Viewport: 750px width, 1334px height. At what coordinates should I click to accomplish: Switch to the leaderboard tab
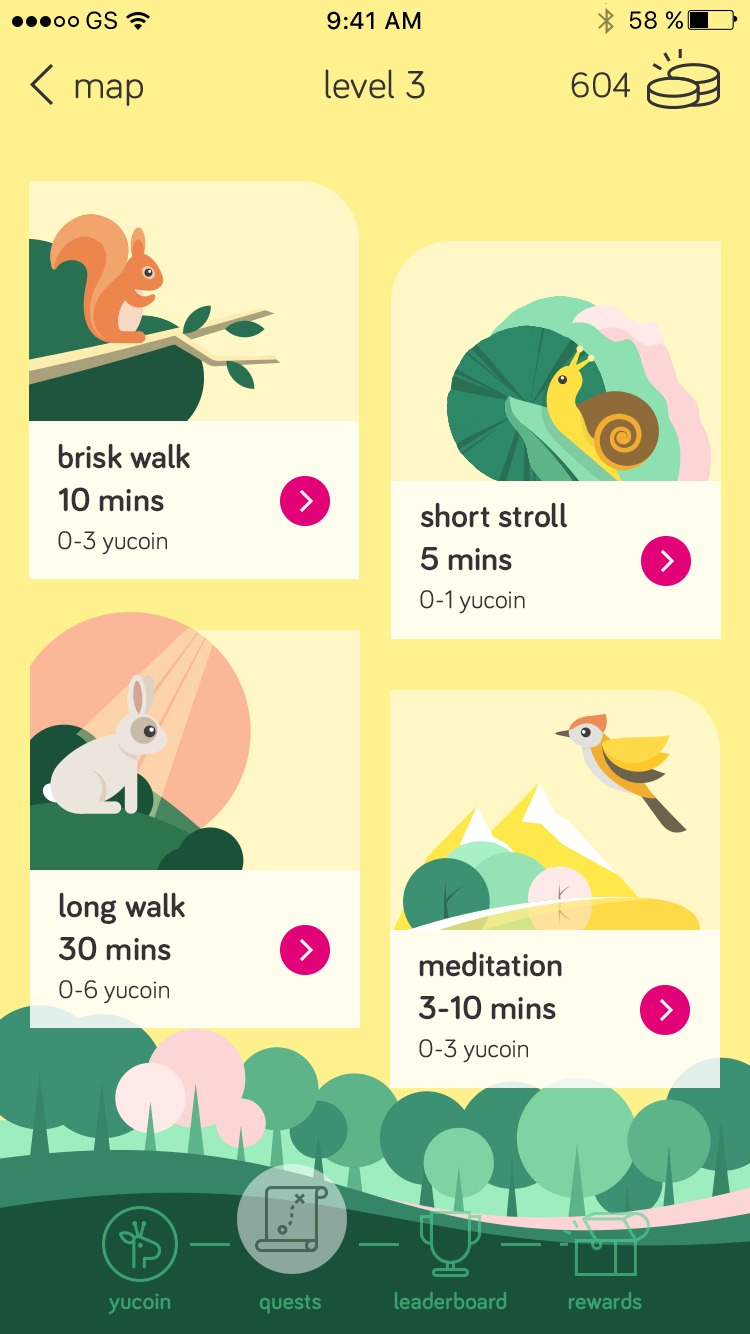point(450,1260)
